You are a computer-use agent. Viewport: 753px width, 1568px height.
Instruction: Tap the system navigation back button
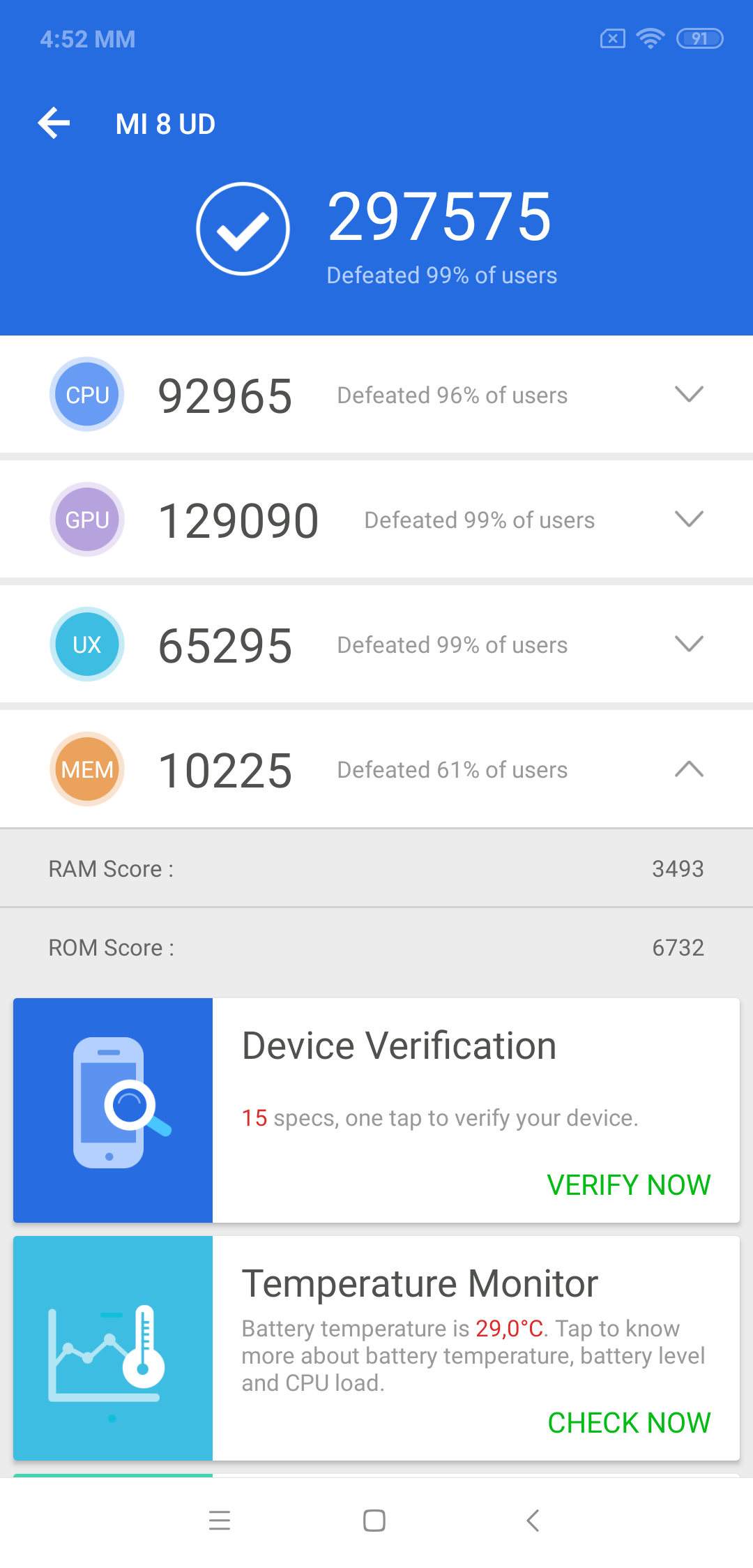[533, 1521]
